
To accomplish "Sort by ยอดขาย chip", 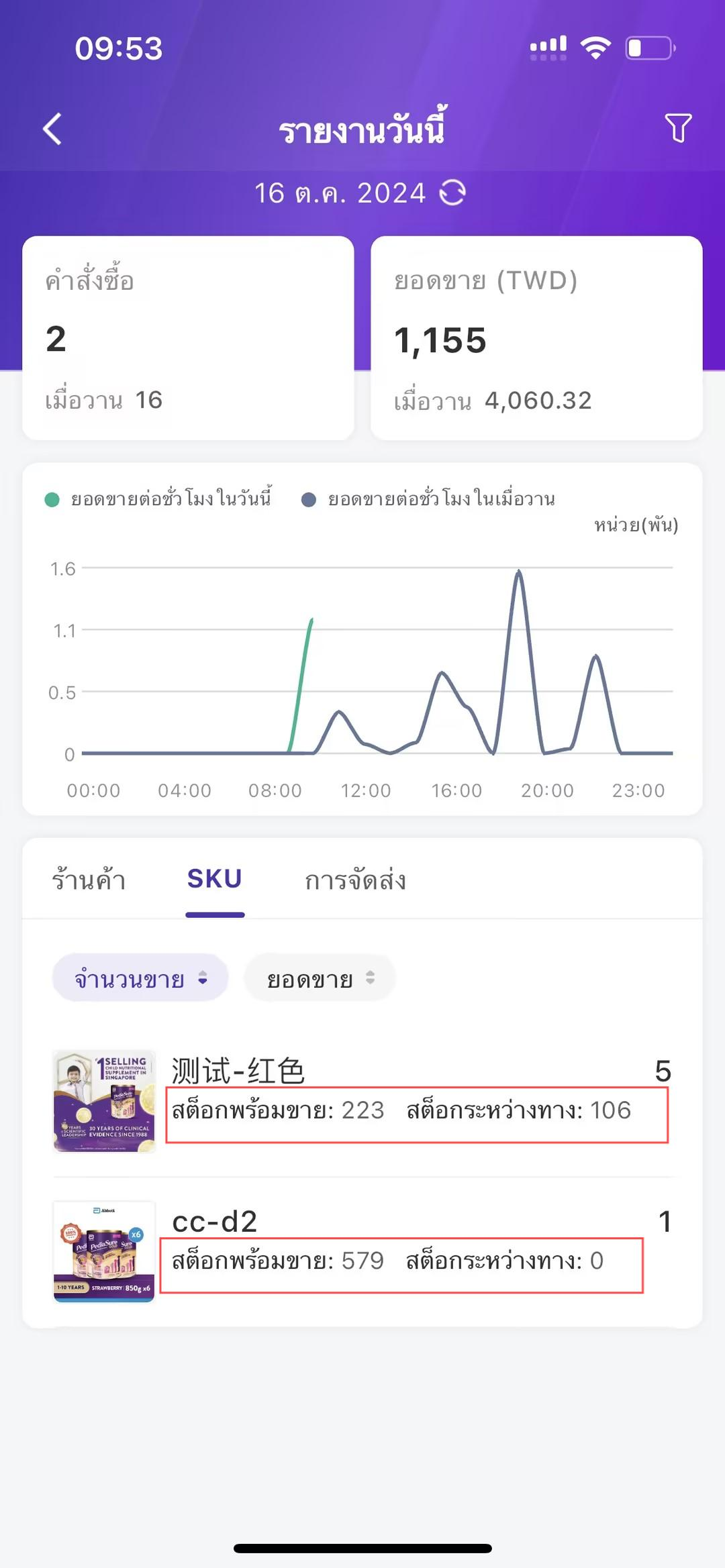I will (320, 979).
